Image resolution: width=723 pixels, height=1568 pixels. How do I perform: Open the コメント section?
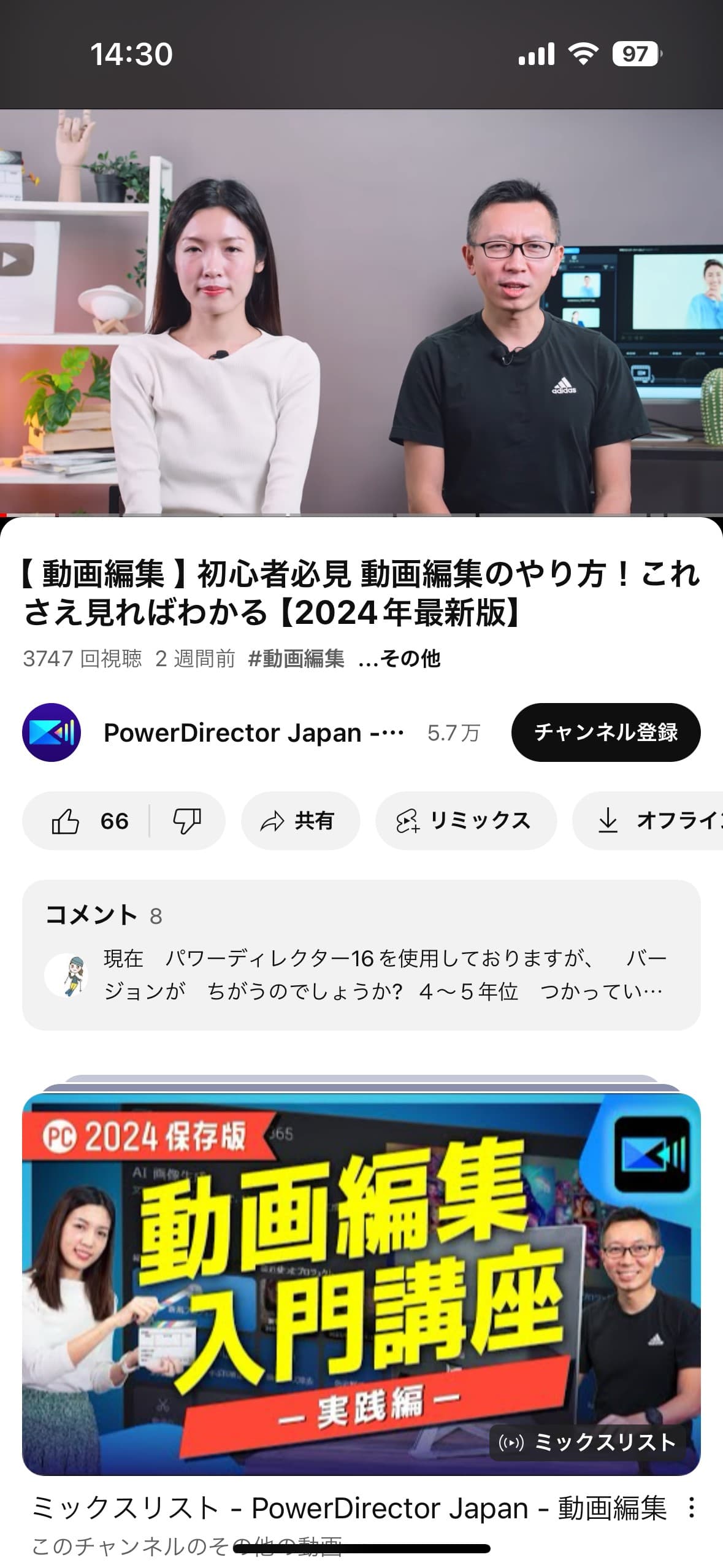[361, 955]
